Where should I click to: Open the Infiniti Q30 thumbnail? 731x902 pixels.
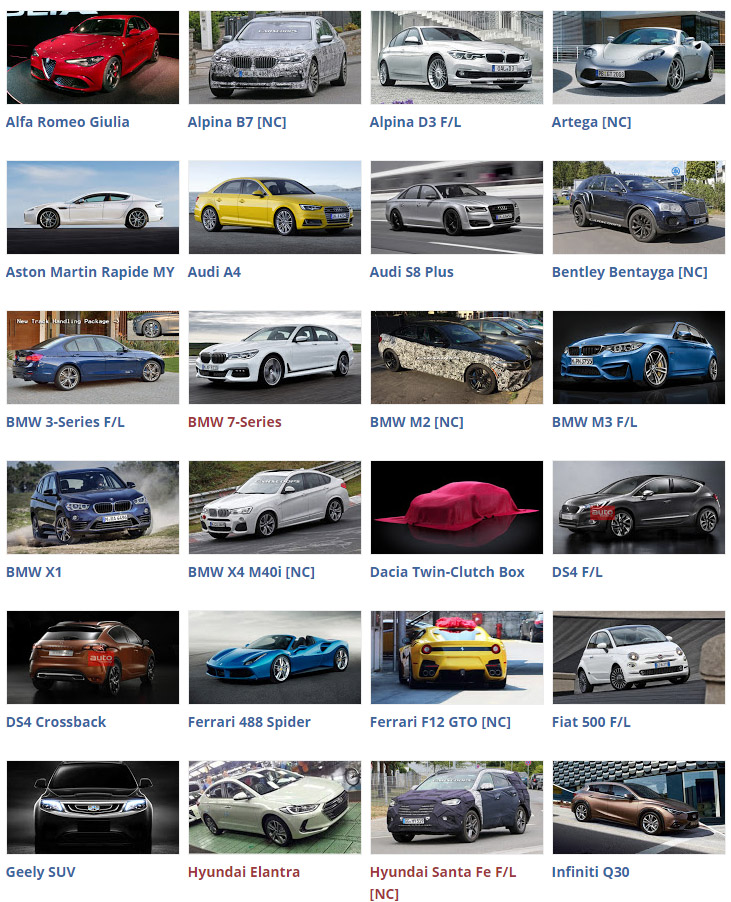(x=638, y=807)
